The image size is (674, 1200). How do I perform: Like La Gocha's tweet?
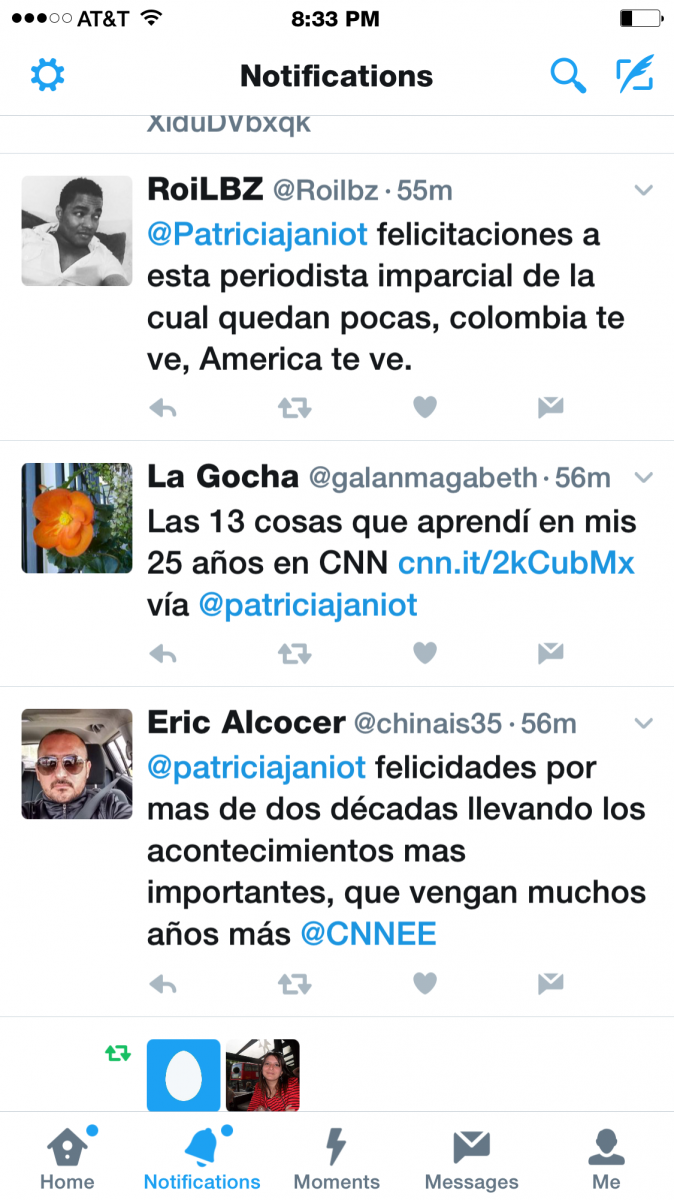click(x=425, y=653)
